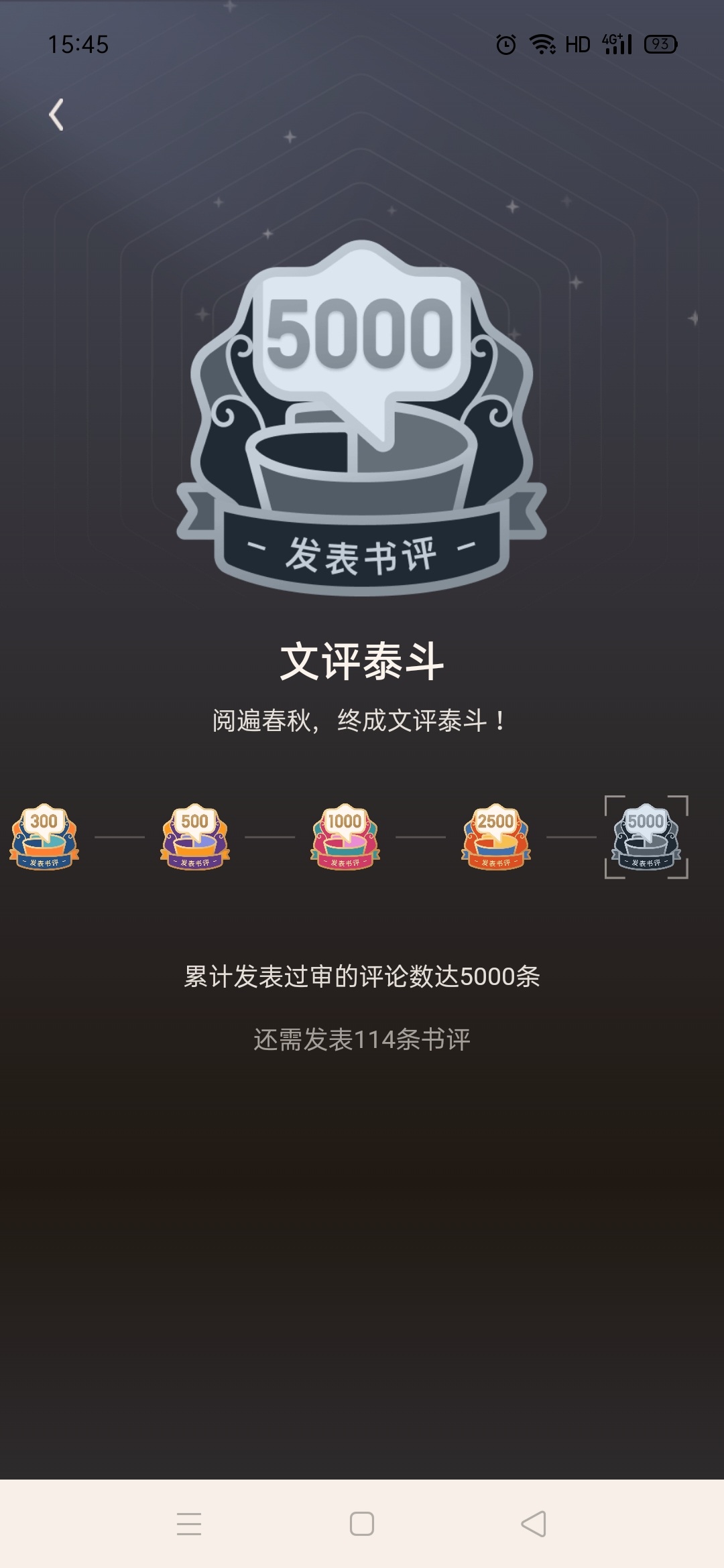Open recent apps from navigation bar
Image resolution: width=724 pixels, height=1568 pixels.
pos(189,1523)
